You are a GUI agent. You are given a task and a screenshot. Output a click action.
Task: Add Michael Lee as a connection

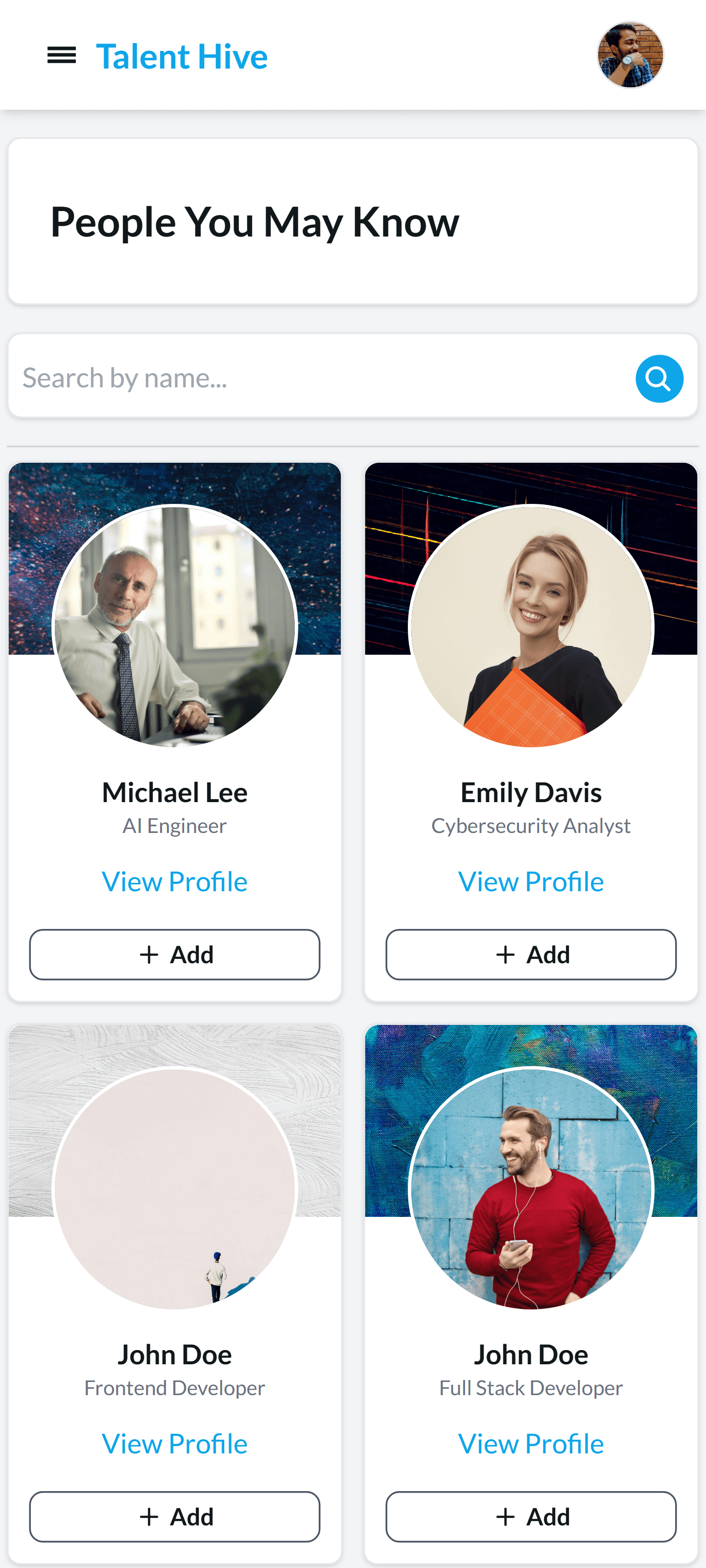[x=175, y=954]
